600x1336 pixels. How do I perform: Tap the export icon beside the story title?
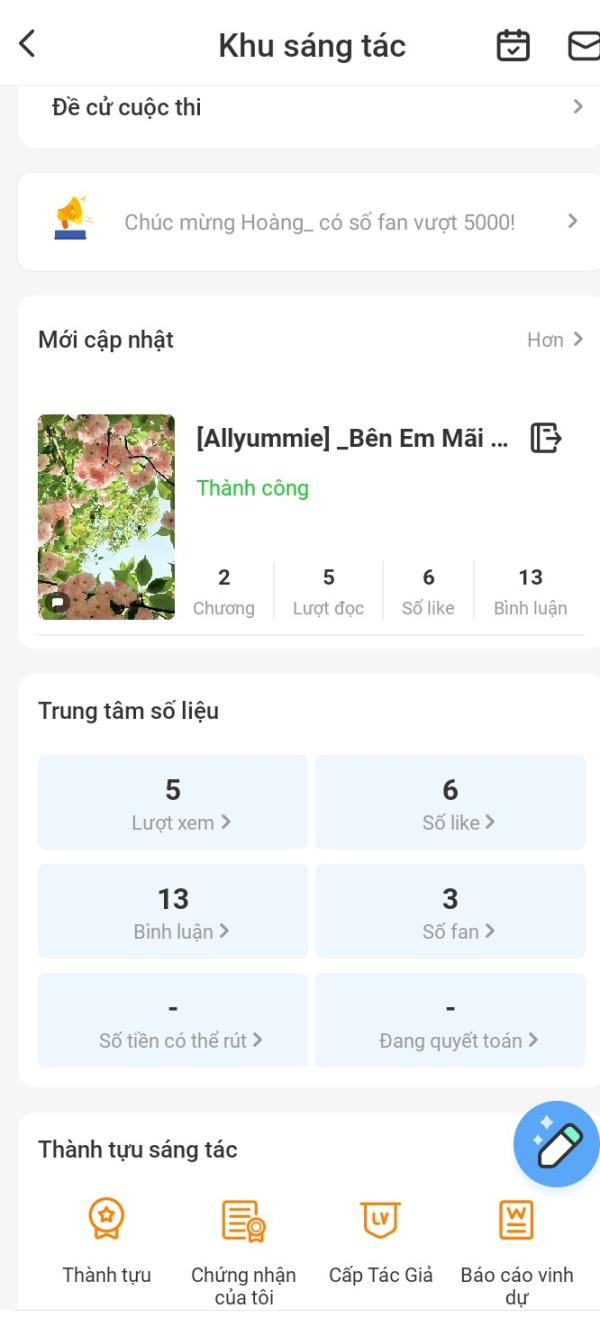coord(546,438)
